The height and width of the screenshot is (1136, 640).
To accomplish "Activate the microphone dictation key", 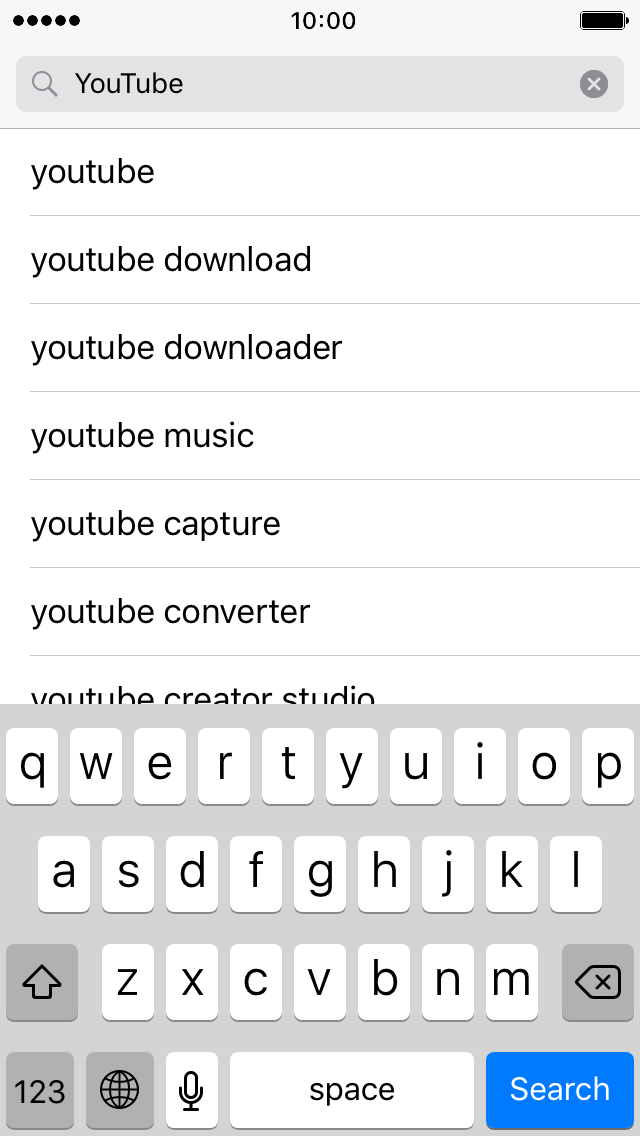I will pyautogui.click(x=191, y=1090).
